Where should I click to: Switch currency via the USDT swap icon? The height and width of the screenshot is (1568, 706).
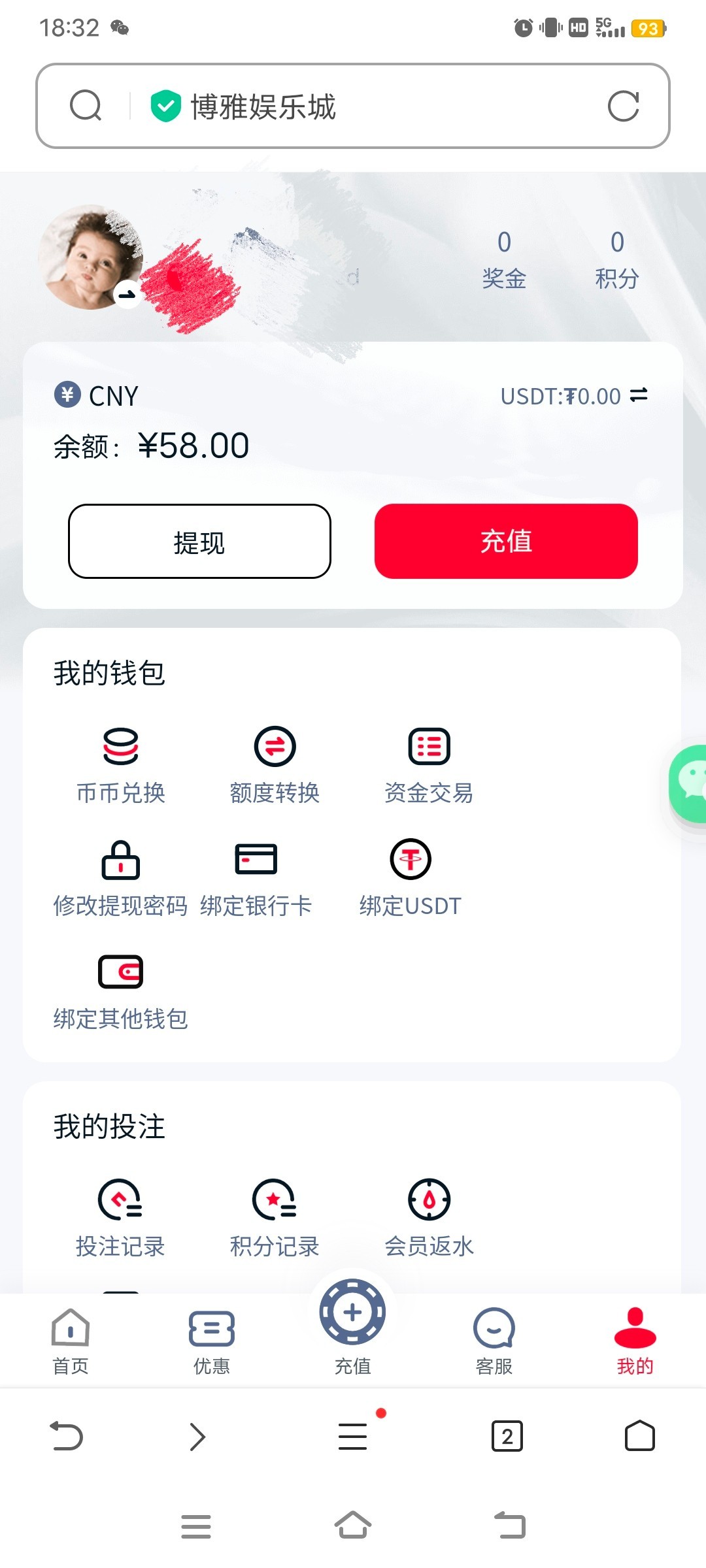[639, 395]
